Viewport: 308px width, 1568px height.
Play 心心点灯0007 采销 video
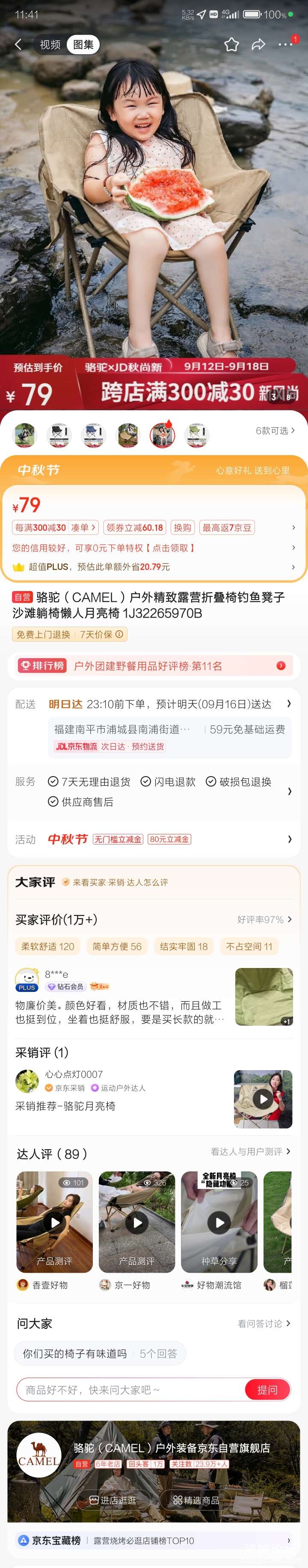(262, 1099)
